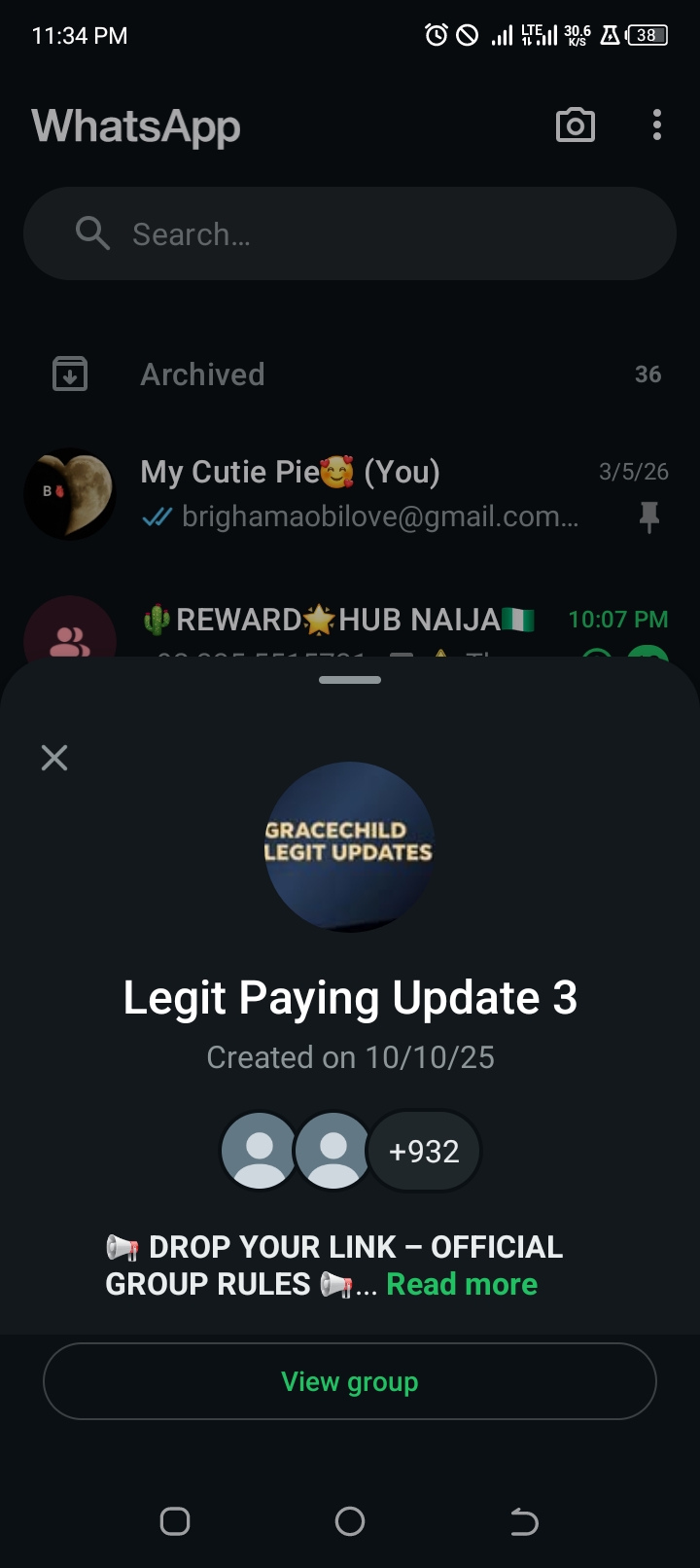Screen dimensions: 700x1568
Task: Tap the View group button
Action: (x=350, y=1381)
